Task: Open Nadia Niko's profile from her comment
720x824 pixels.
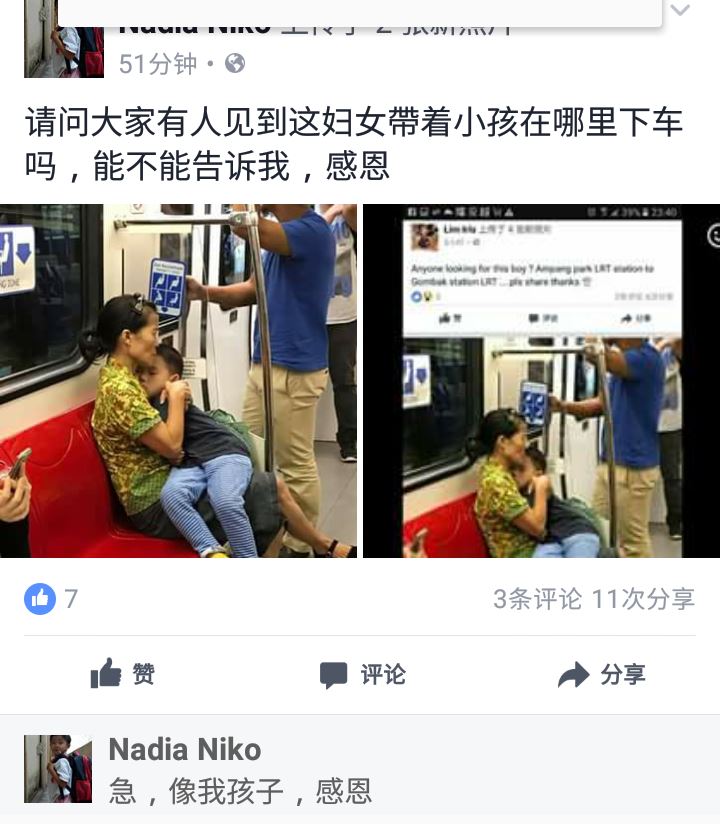Action: [x=184, y=749]
